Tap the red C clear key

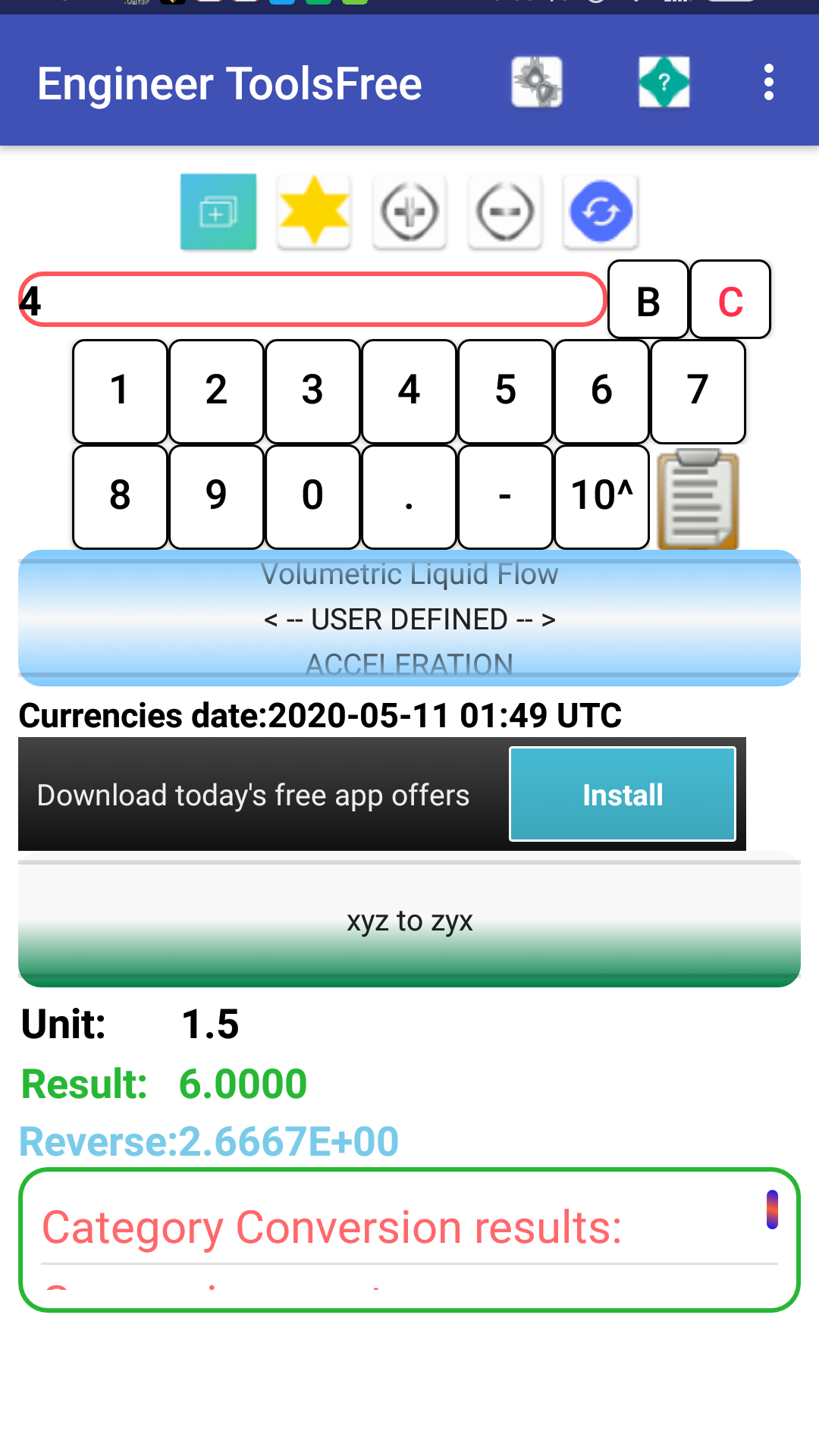[729, 300]
